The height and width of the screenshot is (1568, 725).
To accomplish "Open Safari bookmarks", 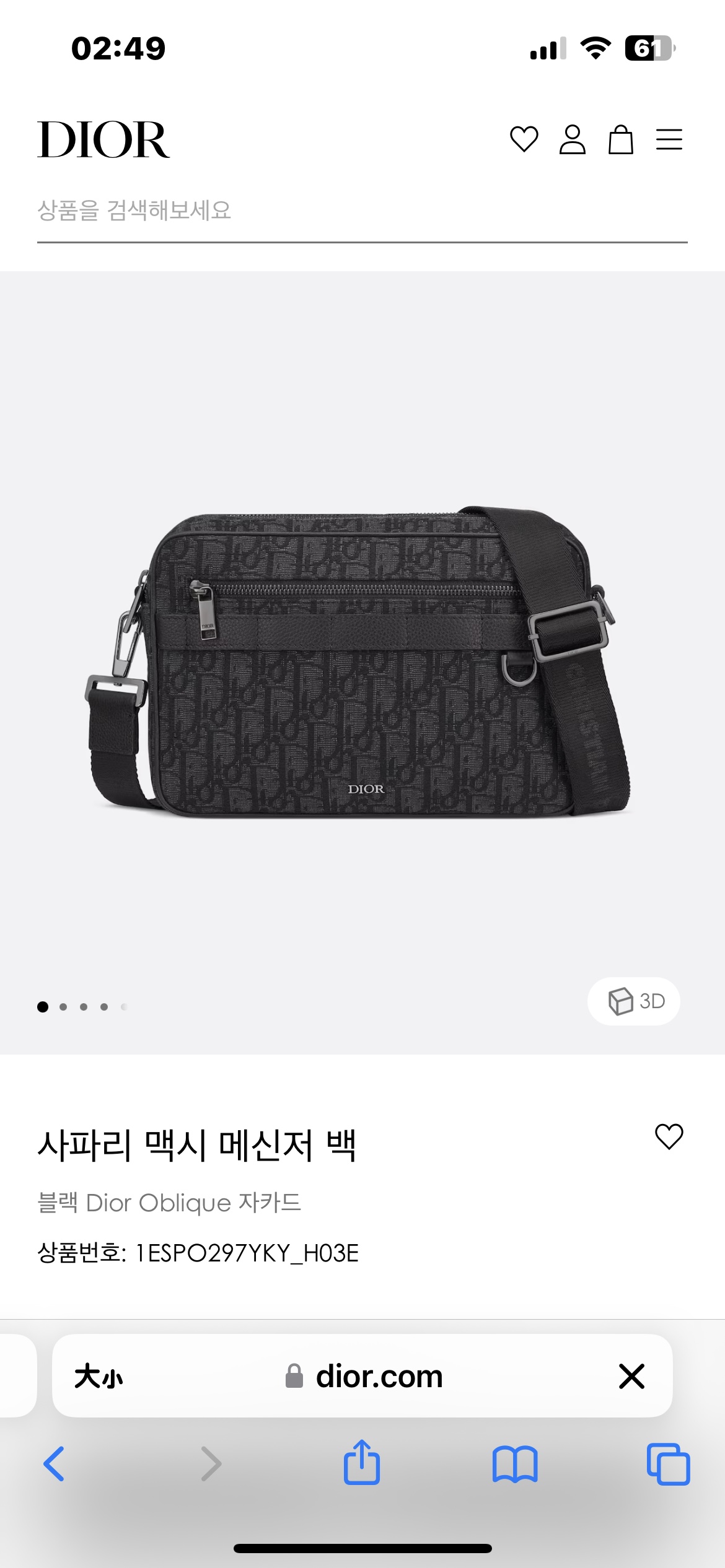I will tap(515, 1464).
